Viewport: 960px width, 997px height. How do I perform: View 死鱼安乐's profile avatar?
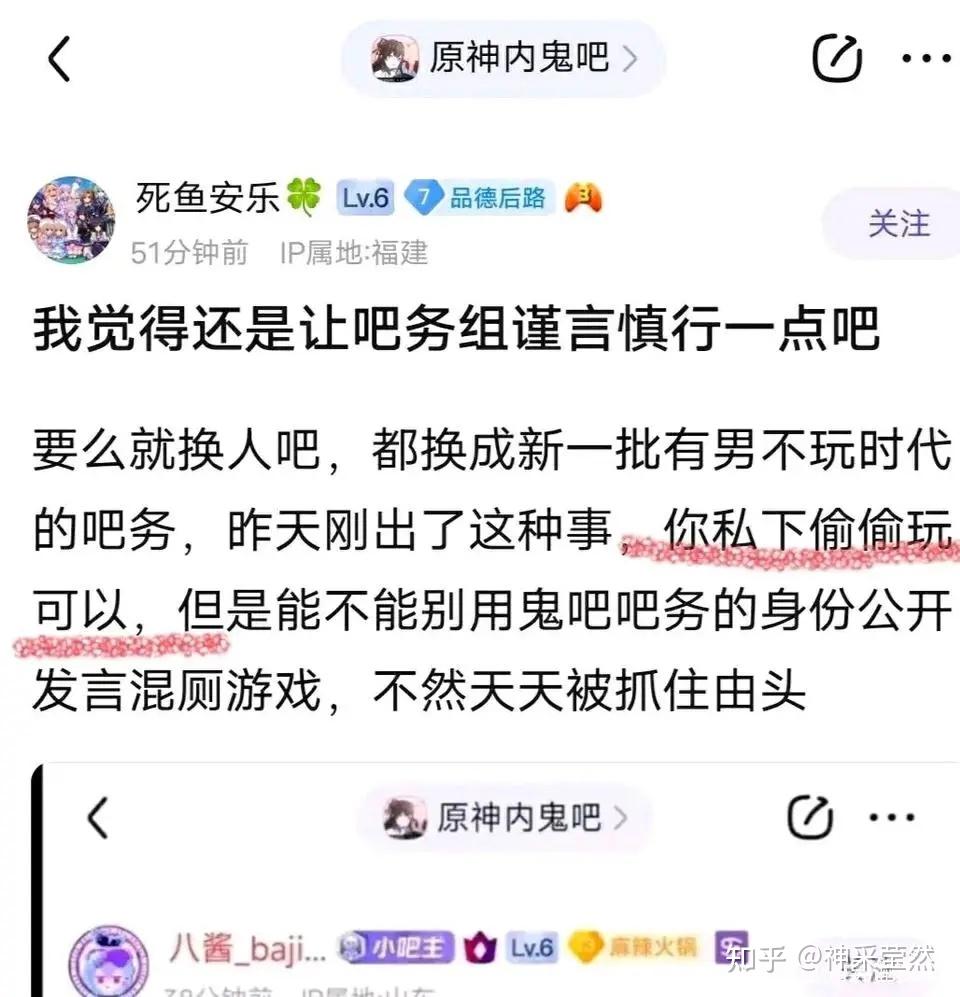pos(71,221)
